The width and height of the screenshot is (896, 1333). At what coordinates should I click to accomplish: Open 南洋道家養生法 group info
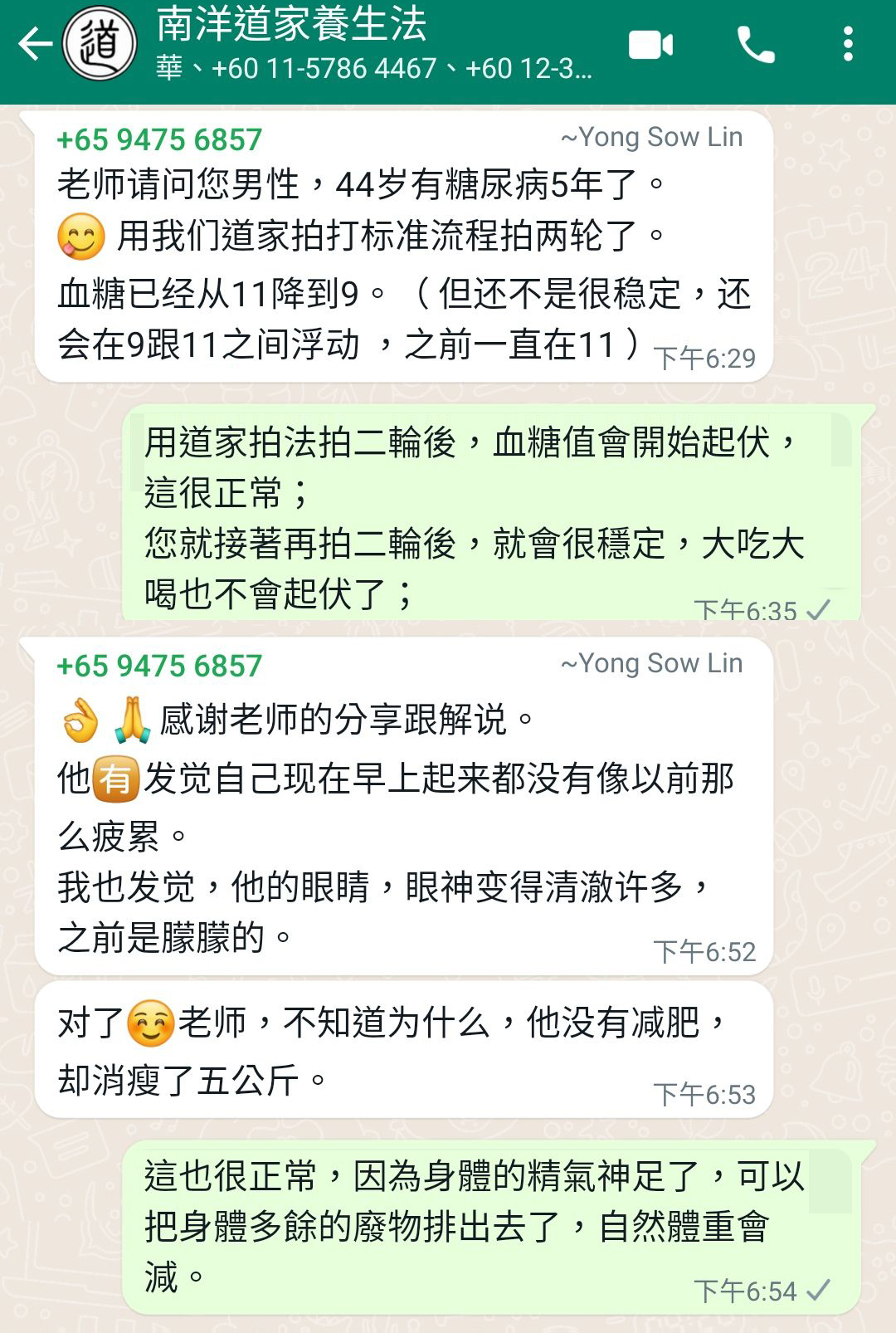click(373, 44)
